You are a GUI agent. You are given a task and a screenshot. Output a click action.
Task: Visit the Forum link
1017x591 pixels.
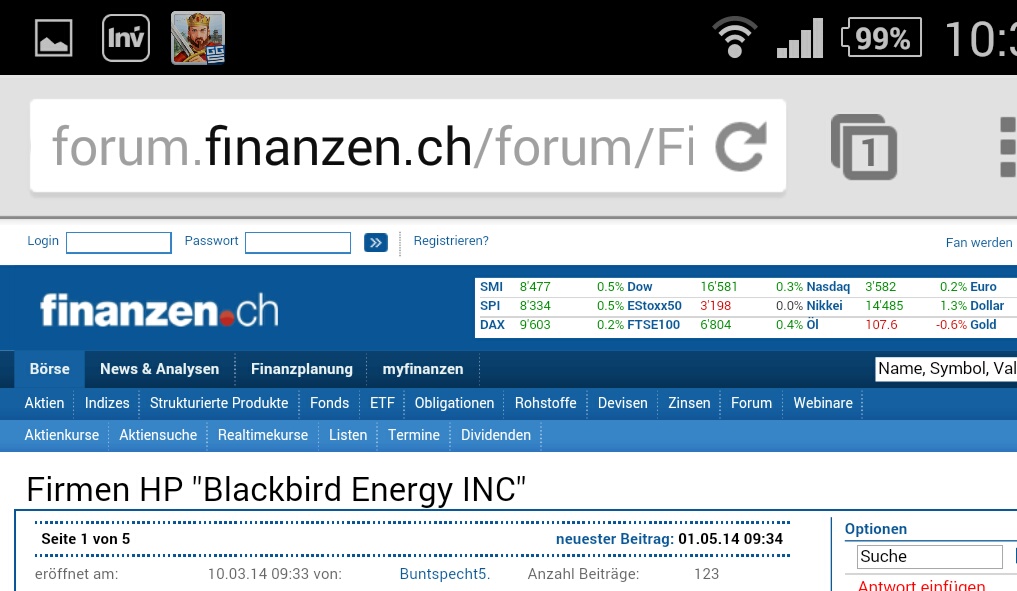[x=751, y=403]
